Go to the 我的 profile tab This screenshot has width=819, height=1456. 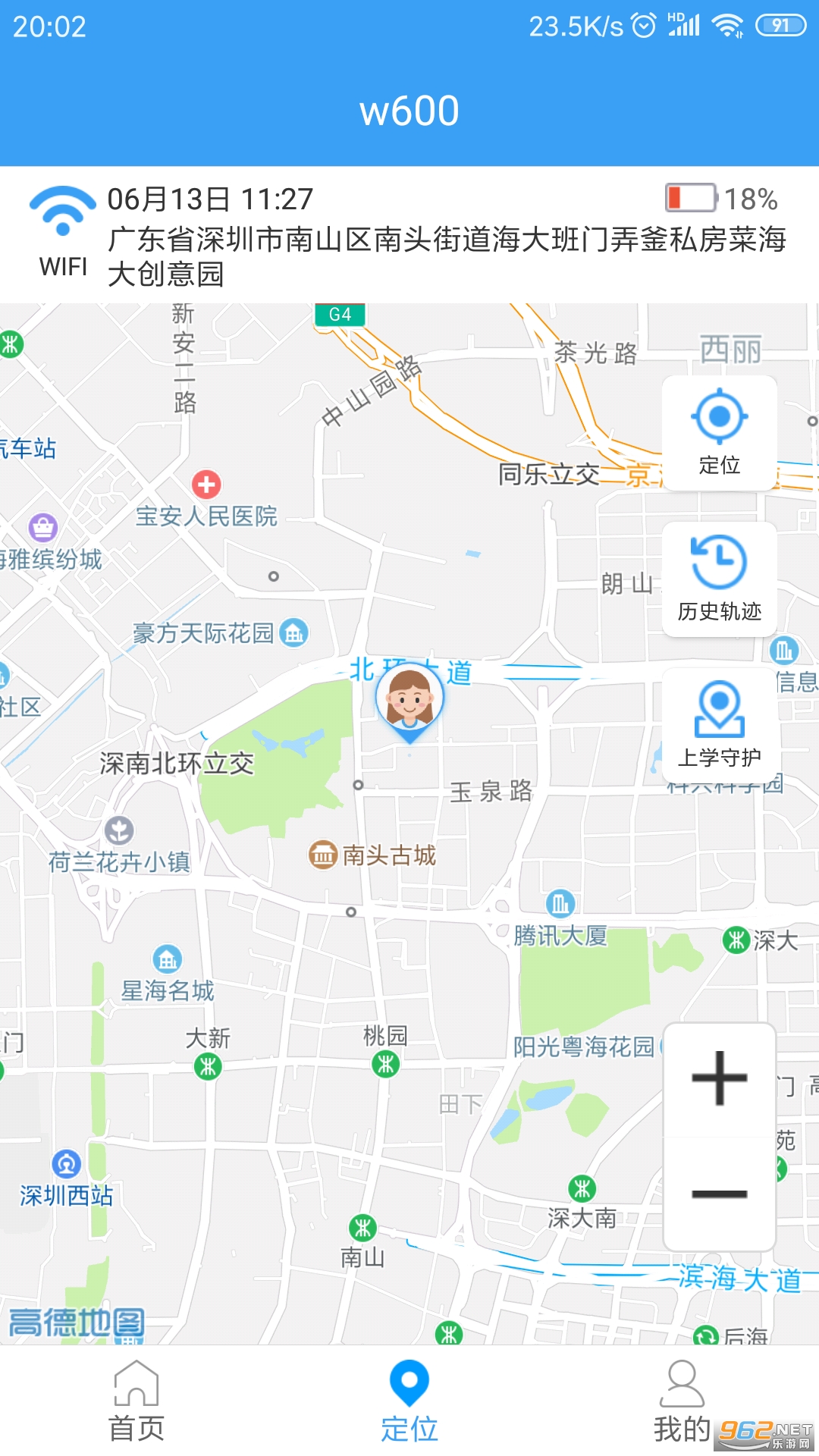pyautogui.click(x=682, y=1401)
